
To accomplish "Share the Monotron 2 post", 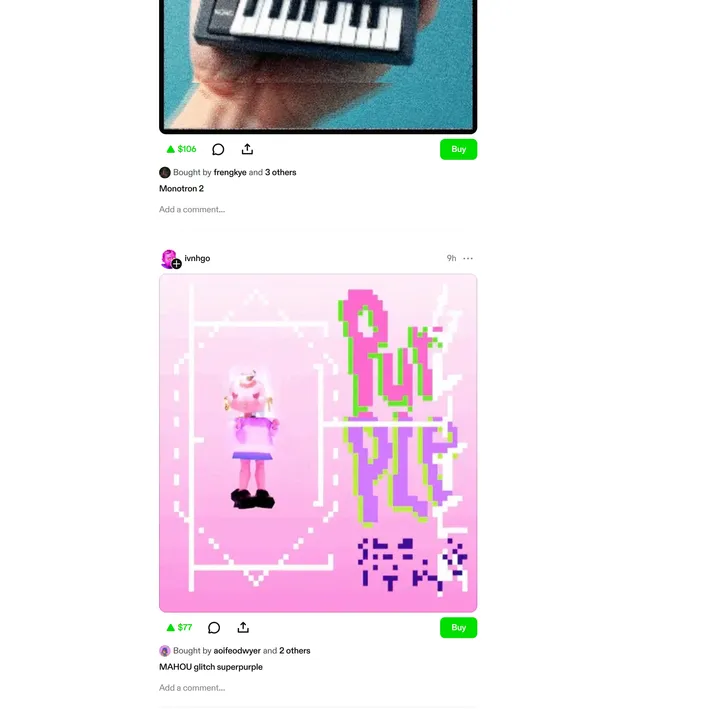I will (247, 149).
